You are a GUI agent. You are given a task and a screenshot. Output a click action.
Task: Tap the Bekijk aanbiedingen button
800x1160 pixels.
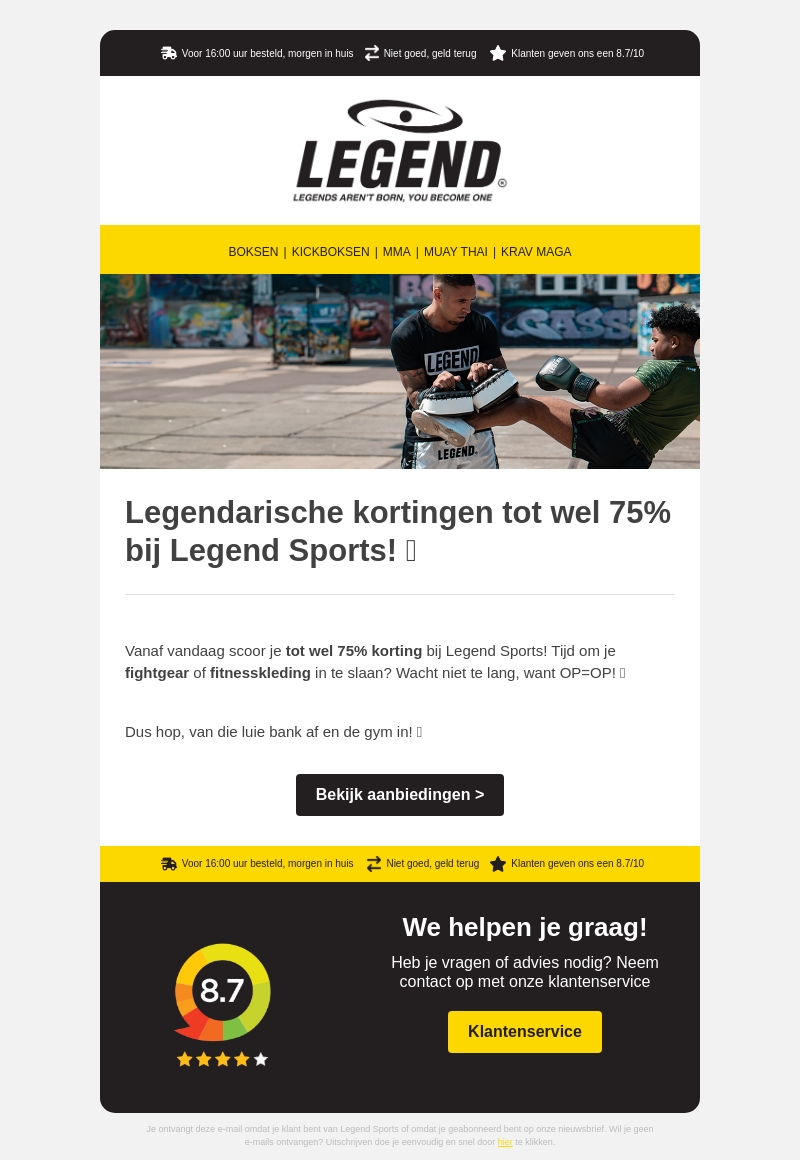pos(400,795)
